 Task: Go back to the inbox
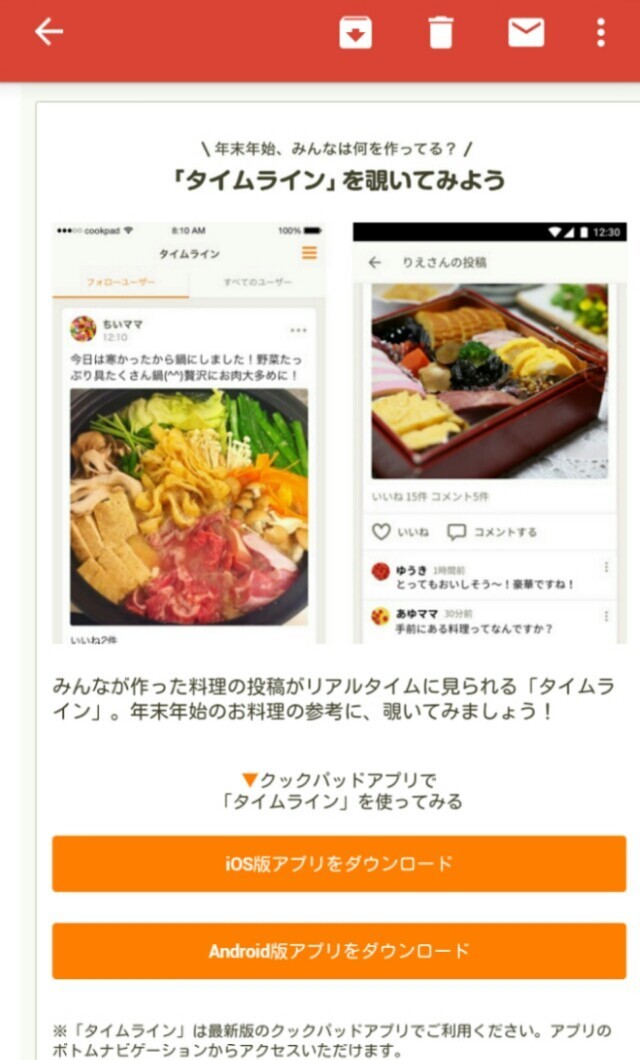(x=48, y=33)
